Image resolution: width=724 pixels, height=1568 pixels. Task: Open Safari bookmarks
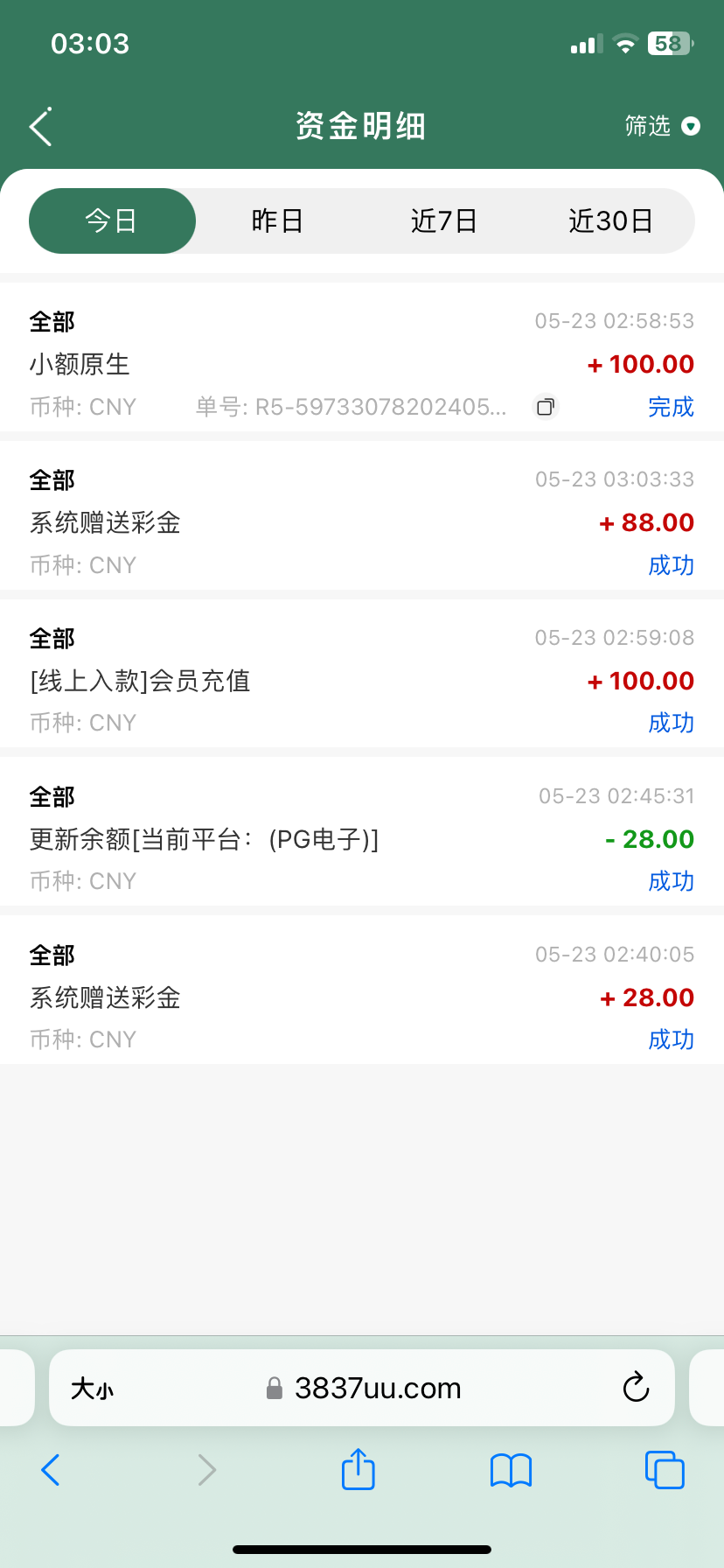tap(512, 1470)
